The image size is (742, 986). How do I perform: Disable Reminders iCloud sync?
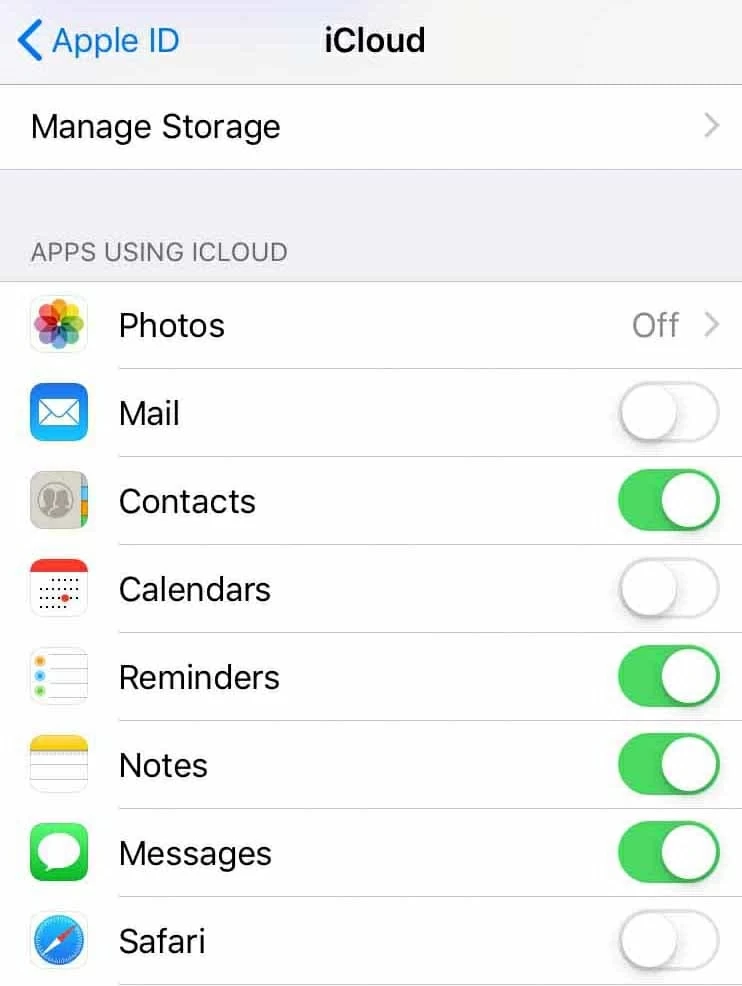[668, 677]
